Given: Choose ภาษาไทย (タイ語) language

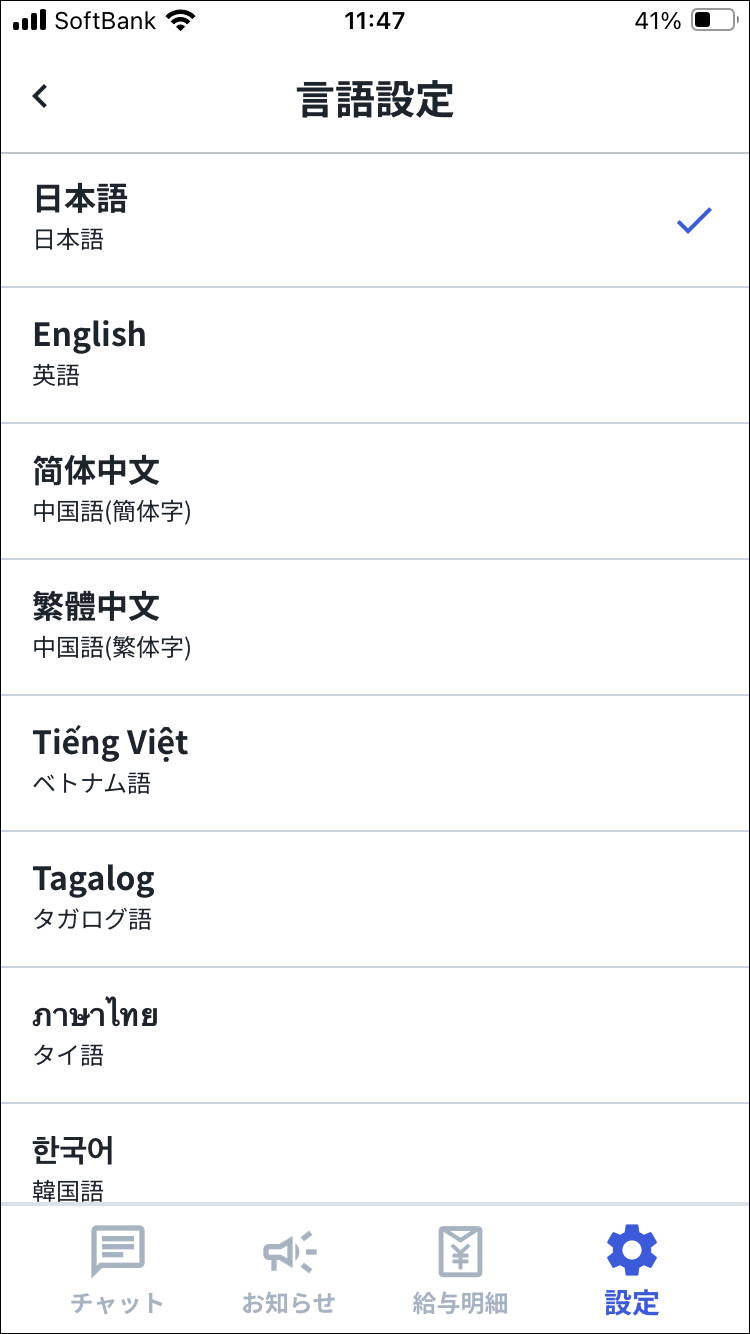Looking at the screenshot, I should (x=375, y=1035).
